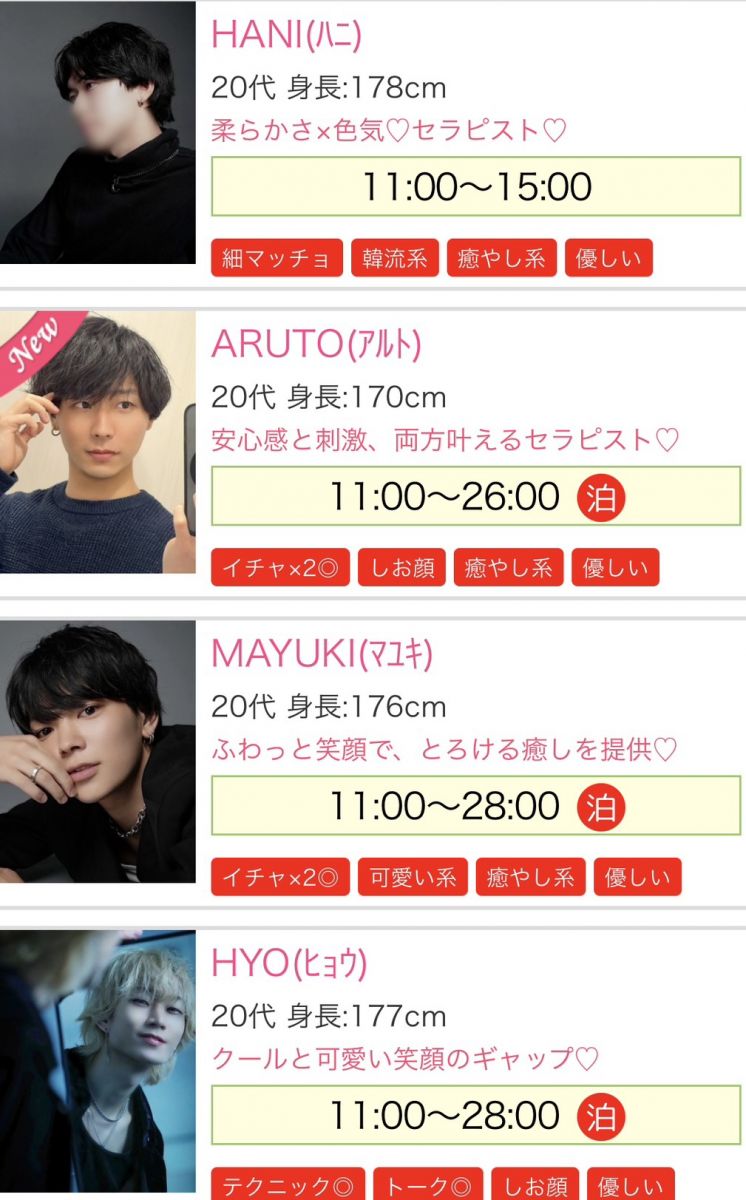This screenshot has height=1200, width=746.
Task: Open HANI's profile photo
Action: click(x=97, y=133)
